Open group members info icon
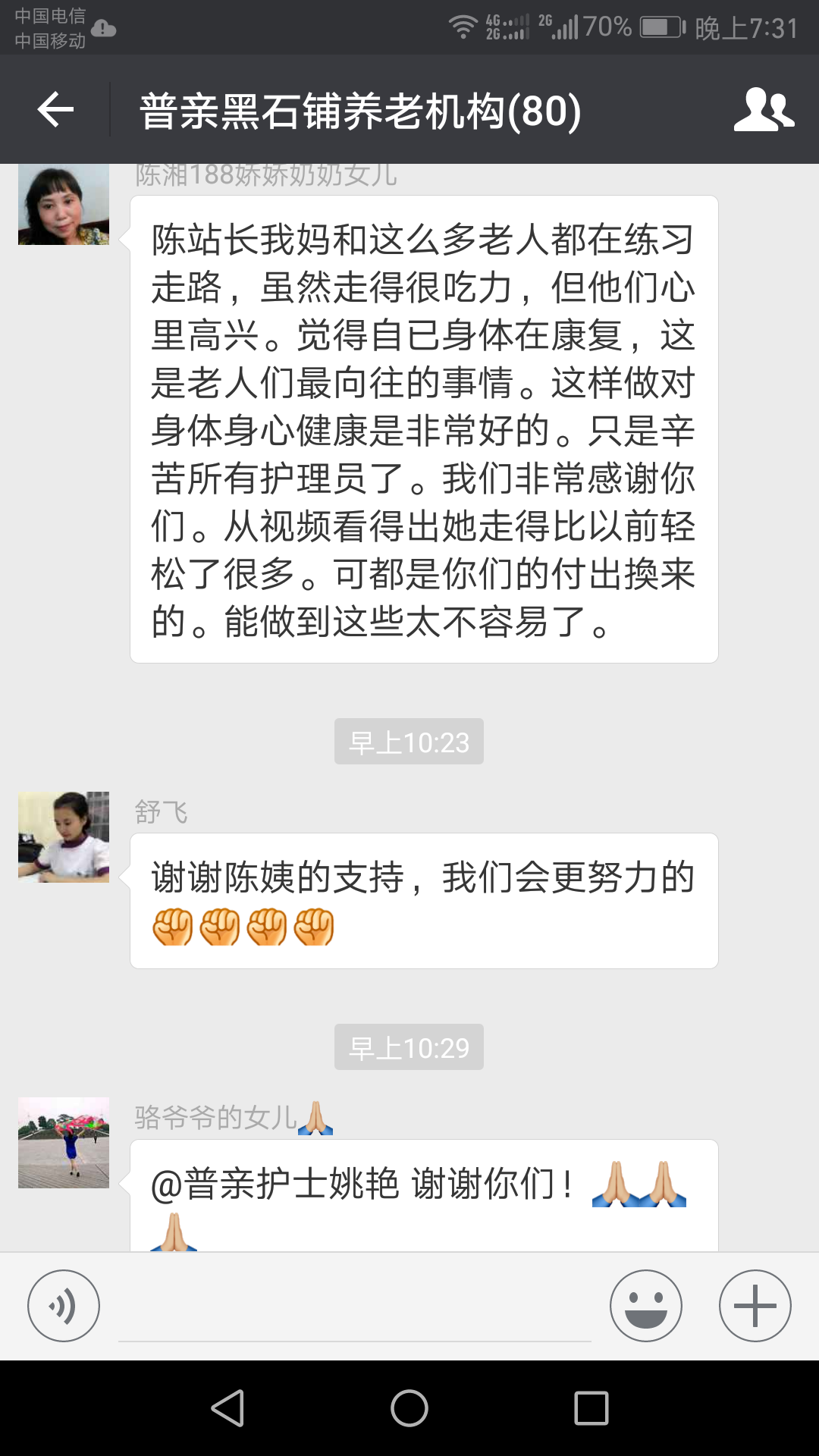819x1456 pixels. coord(764,110)
